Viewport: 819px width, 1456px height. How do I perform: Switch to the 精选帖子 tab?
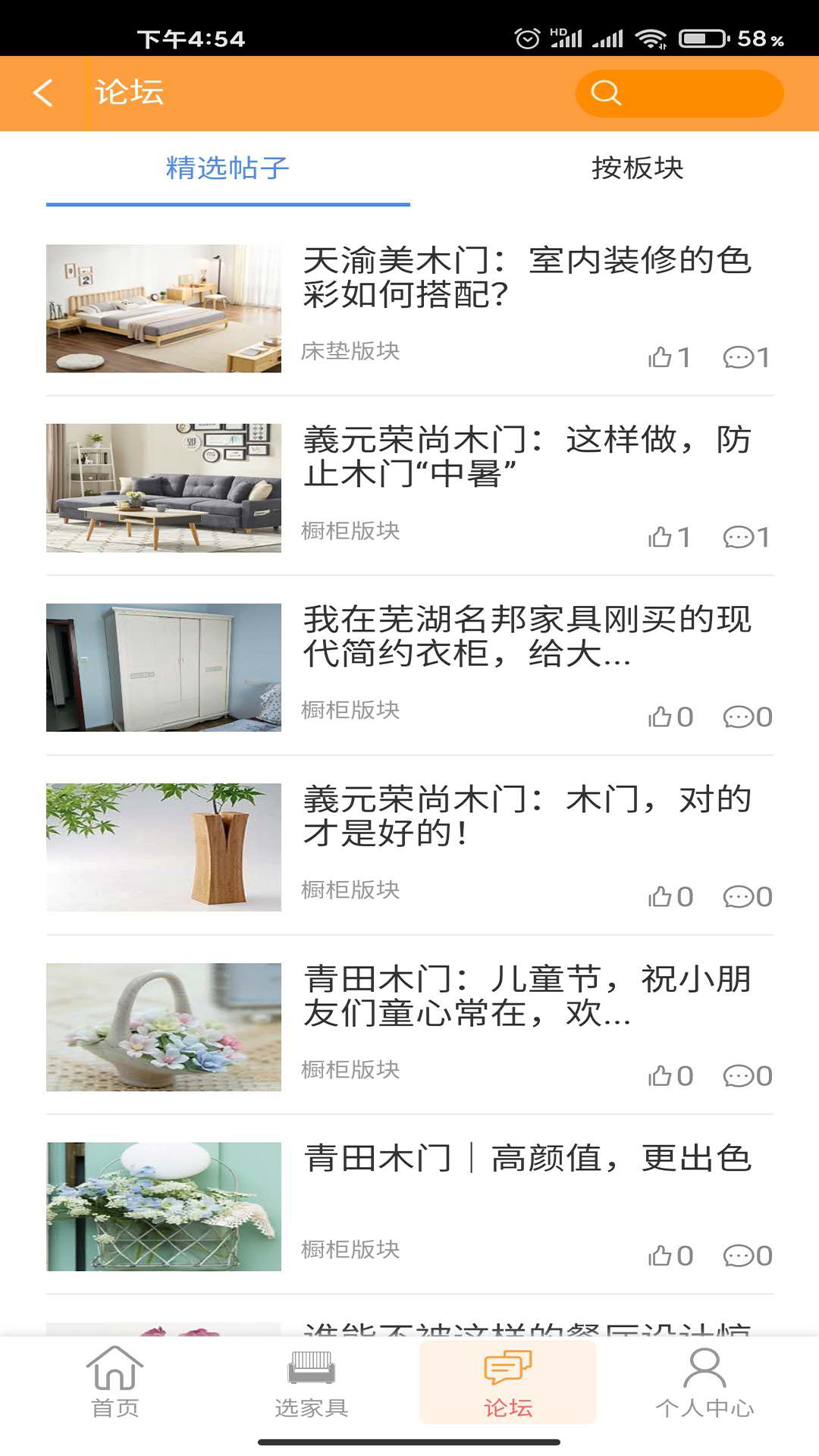tap(227, 168)
